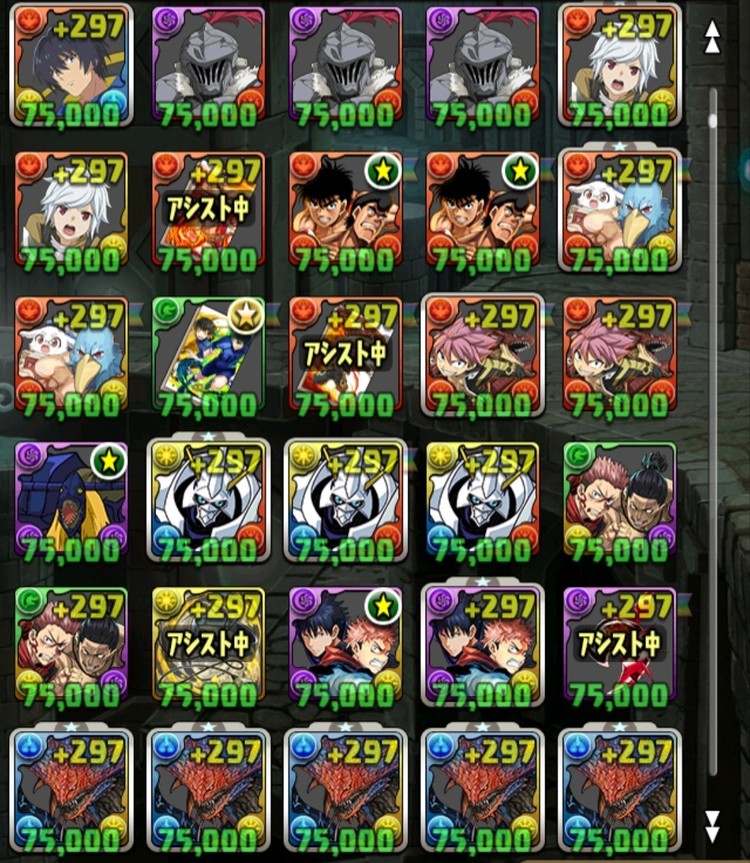Screen dimensions: 750x863
Task: Jump to top with the double up arrow
Action: [712, 37]
